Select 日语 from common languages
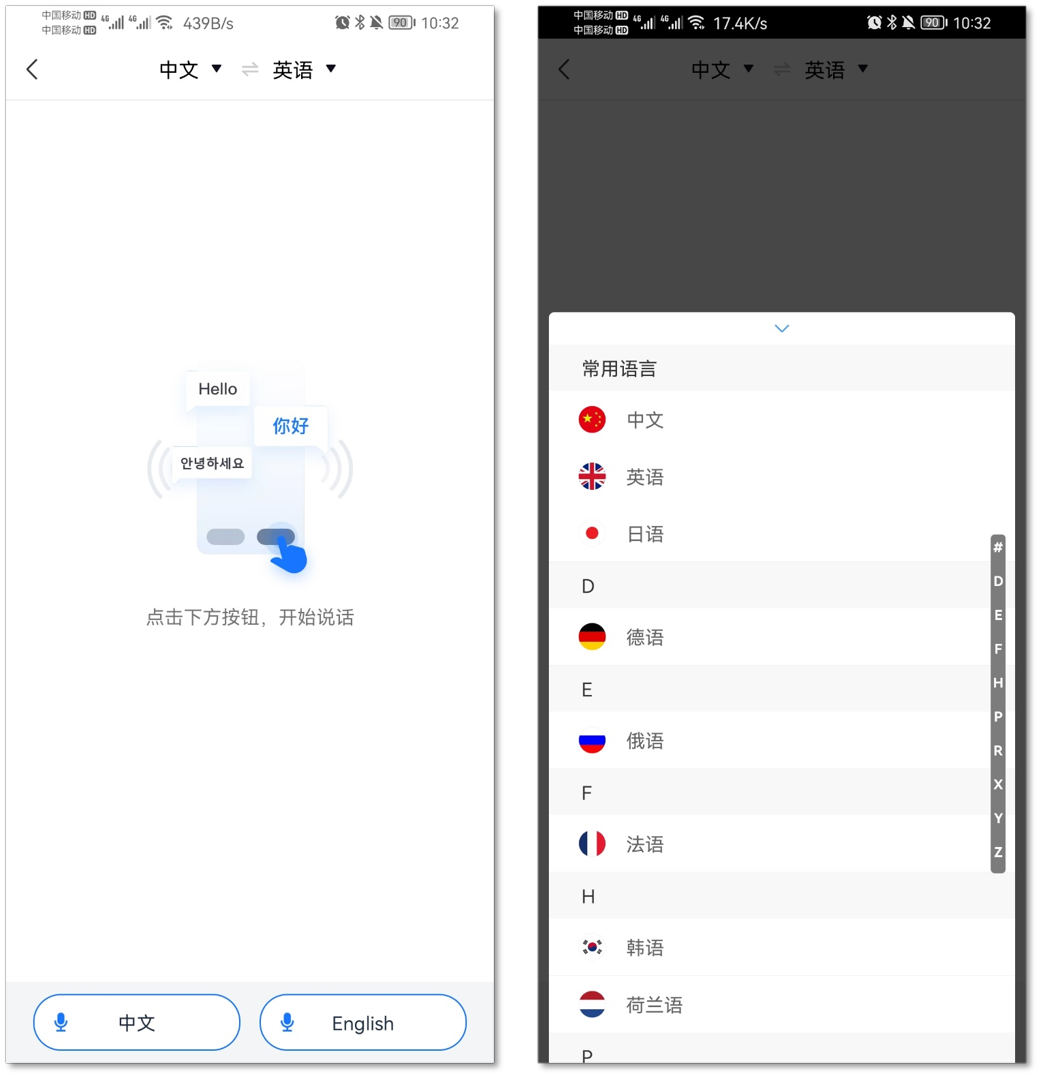This screenshot has height=1078, width=1041. 645,534
